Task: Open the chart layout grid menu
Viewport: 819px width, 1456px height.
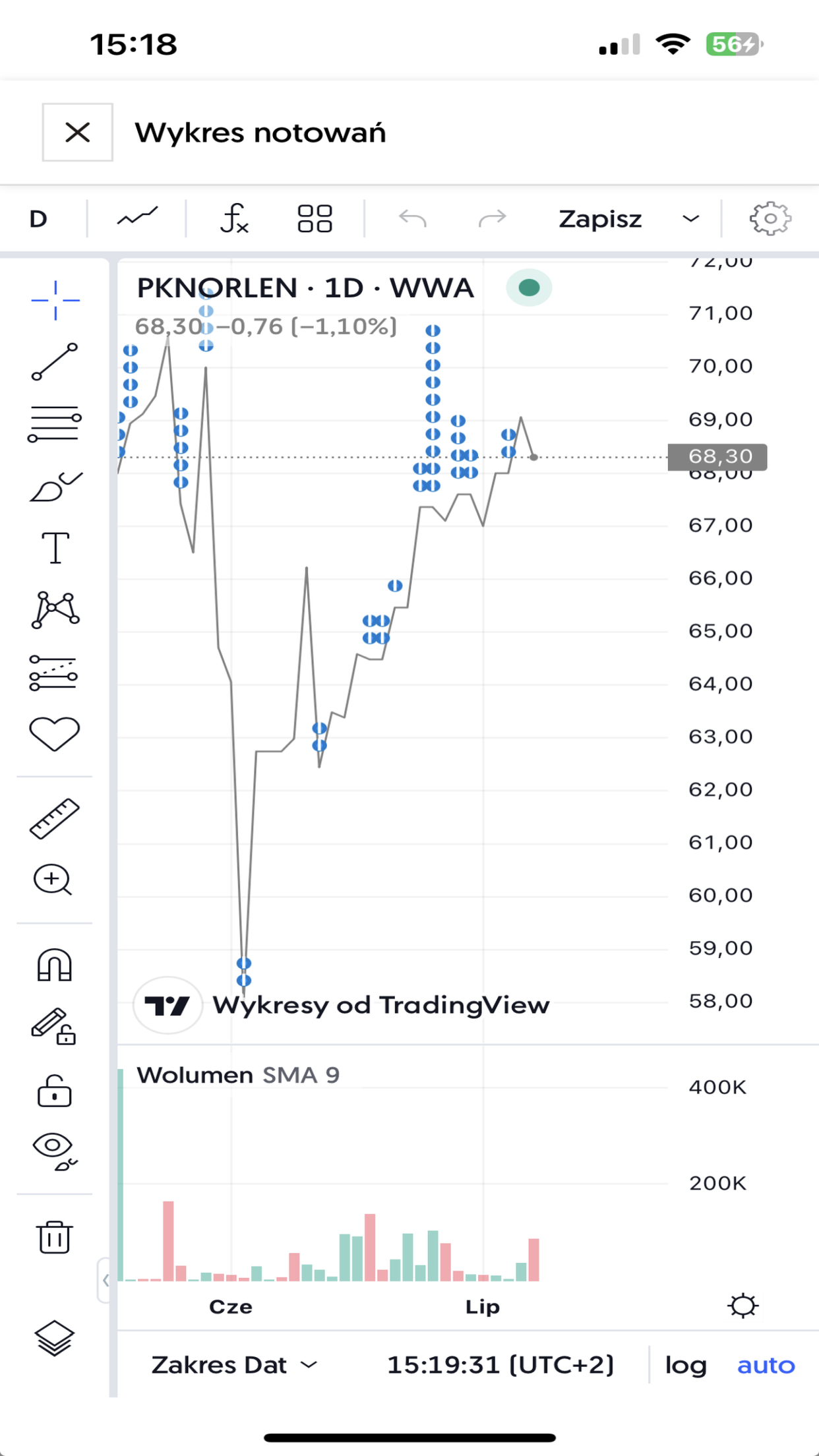Action: (x=315, y=218)
